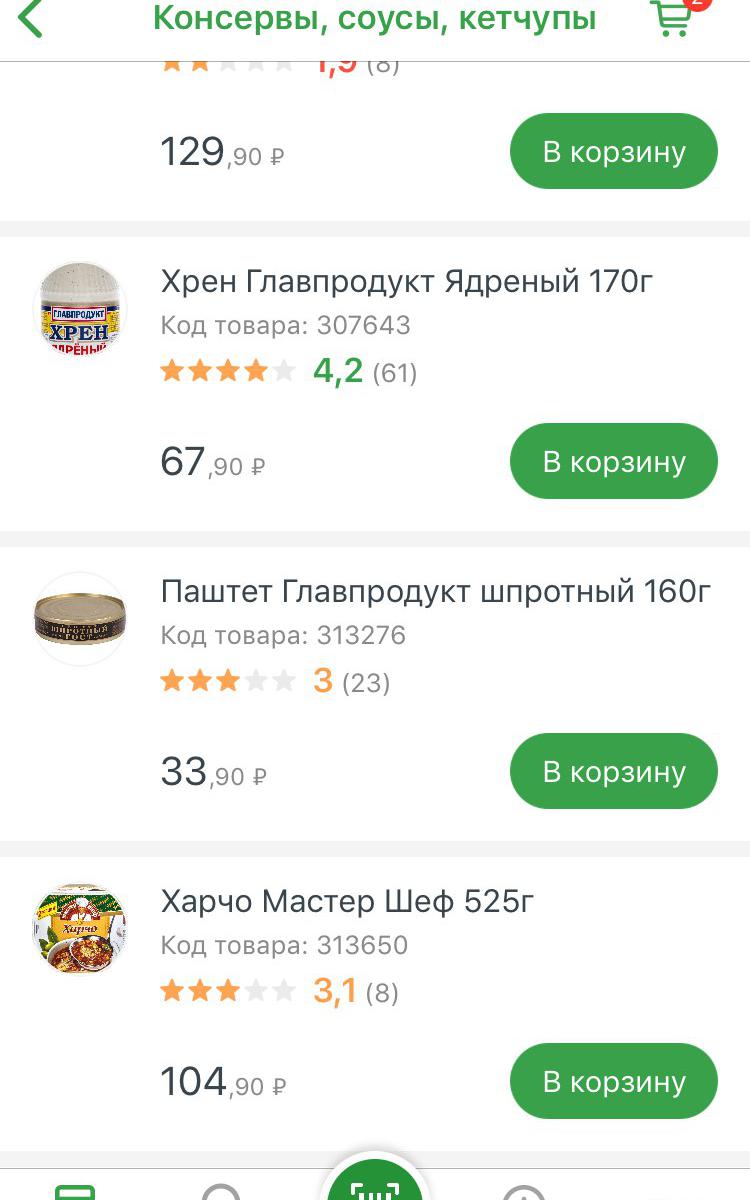Open the Хрен Главпродукт Ядреный 170г product
The image size is (750, 1200).
[x=406, y=282]
